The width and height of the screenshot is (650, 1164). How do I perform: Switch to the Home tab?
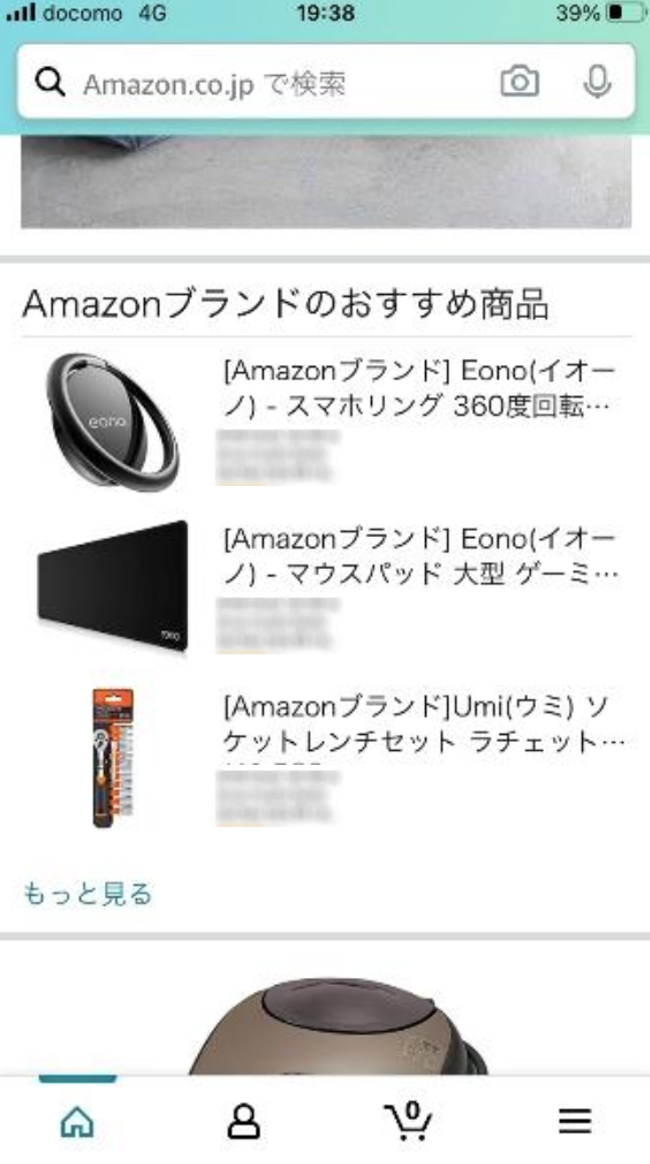pyautogui.click(x=77, y=1122)
